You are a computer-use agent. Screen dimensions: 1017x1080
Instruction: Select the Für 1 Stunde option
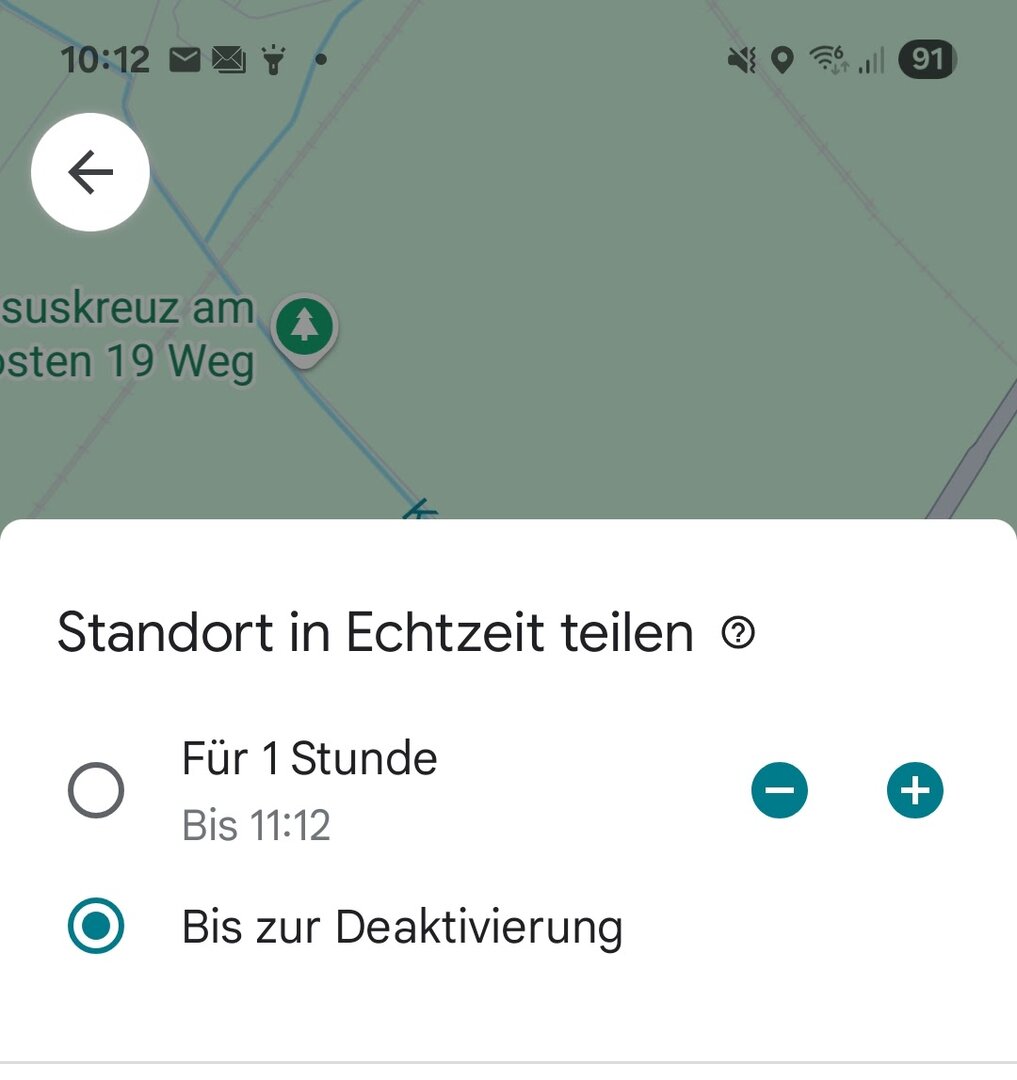[x=96, y=791]
